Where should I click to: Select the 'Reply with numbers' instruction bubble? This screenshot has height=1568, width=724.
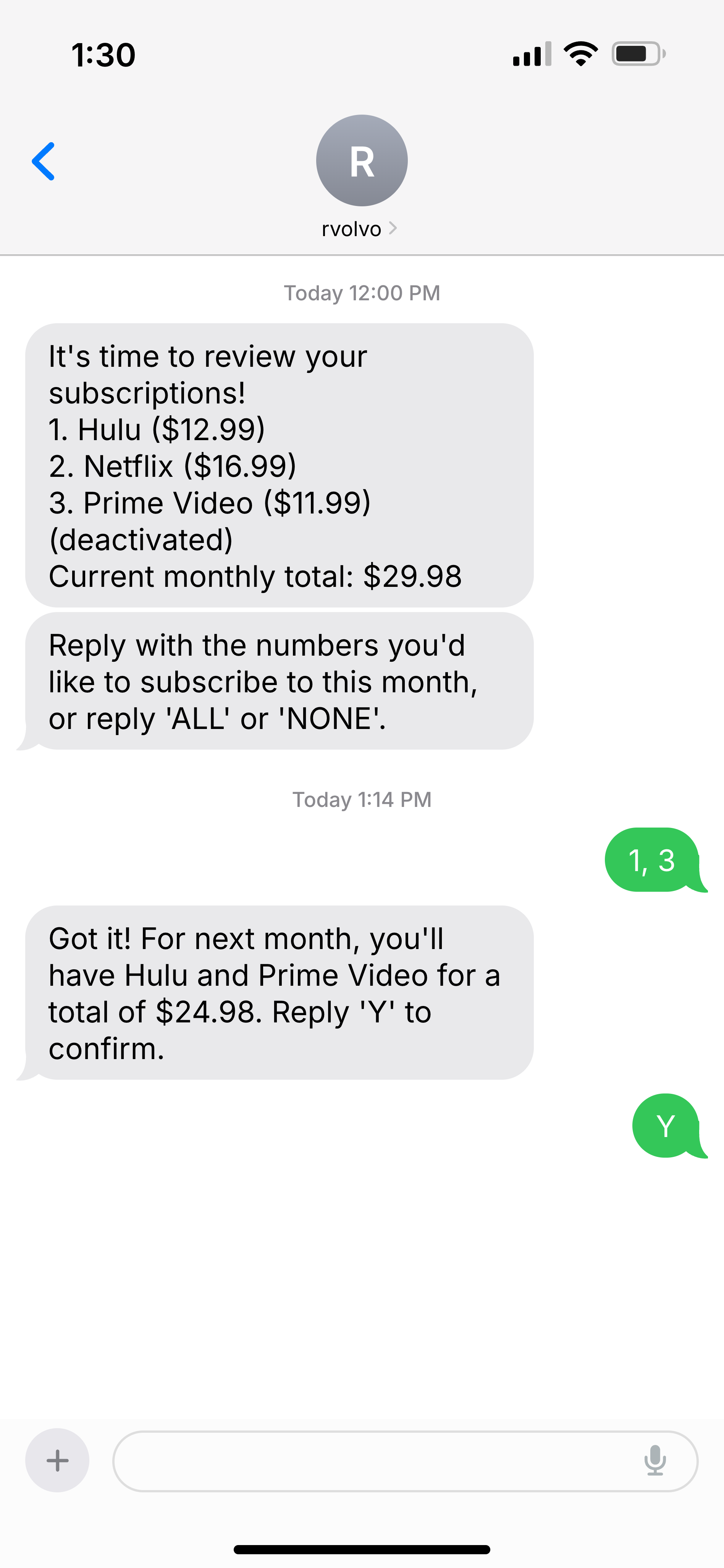point(278,681)
